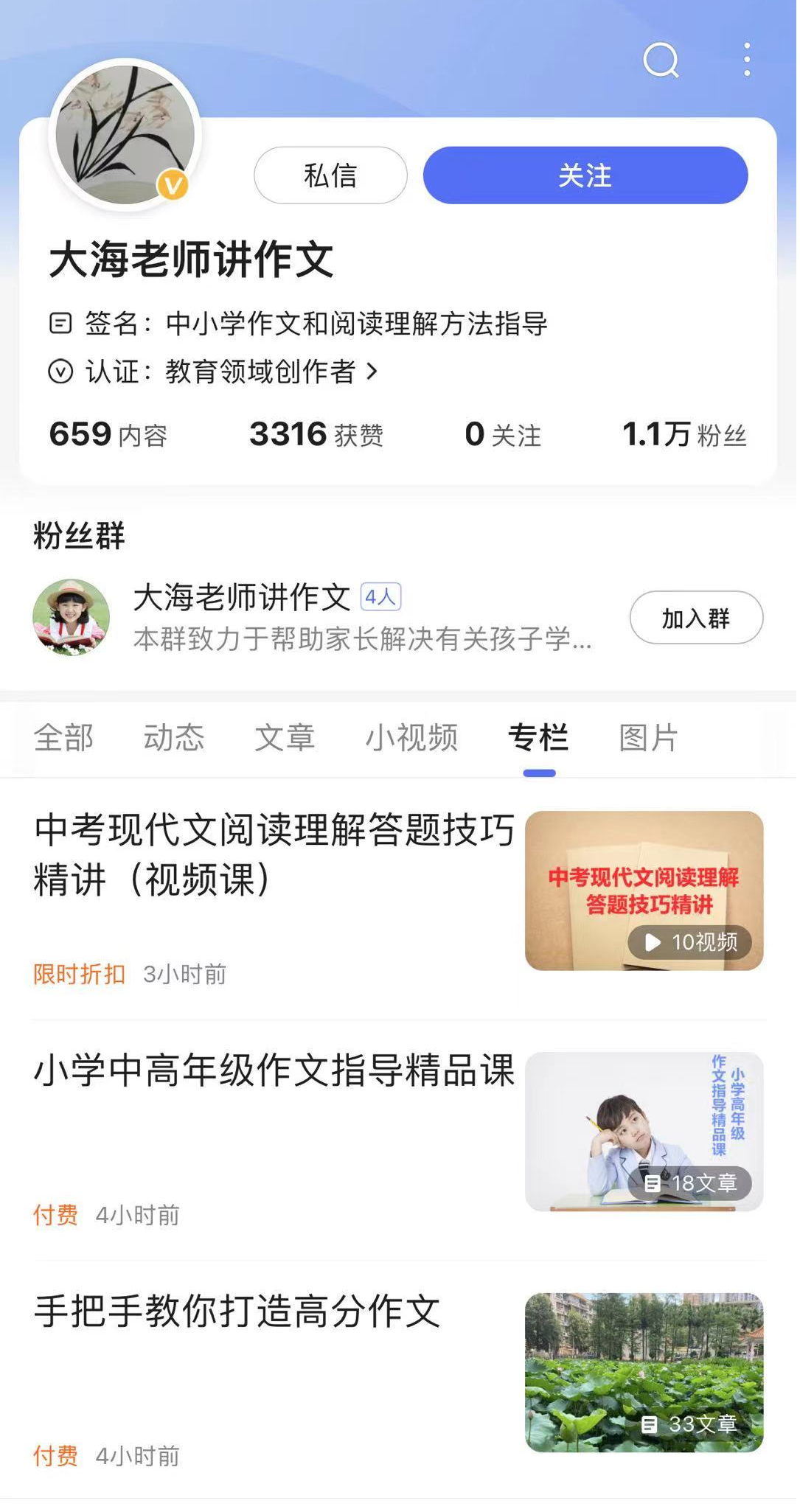This screenshot has width=800, height=1512.
Task: View the 1.1万 粉丝 followers list
Action: pos(684,434)
